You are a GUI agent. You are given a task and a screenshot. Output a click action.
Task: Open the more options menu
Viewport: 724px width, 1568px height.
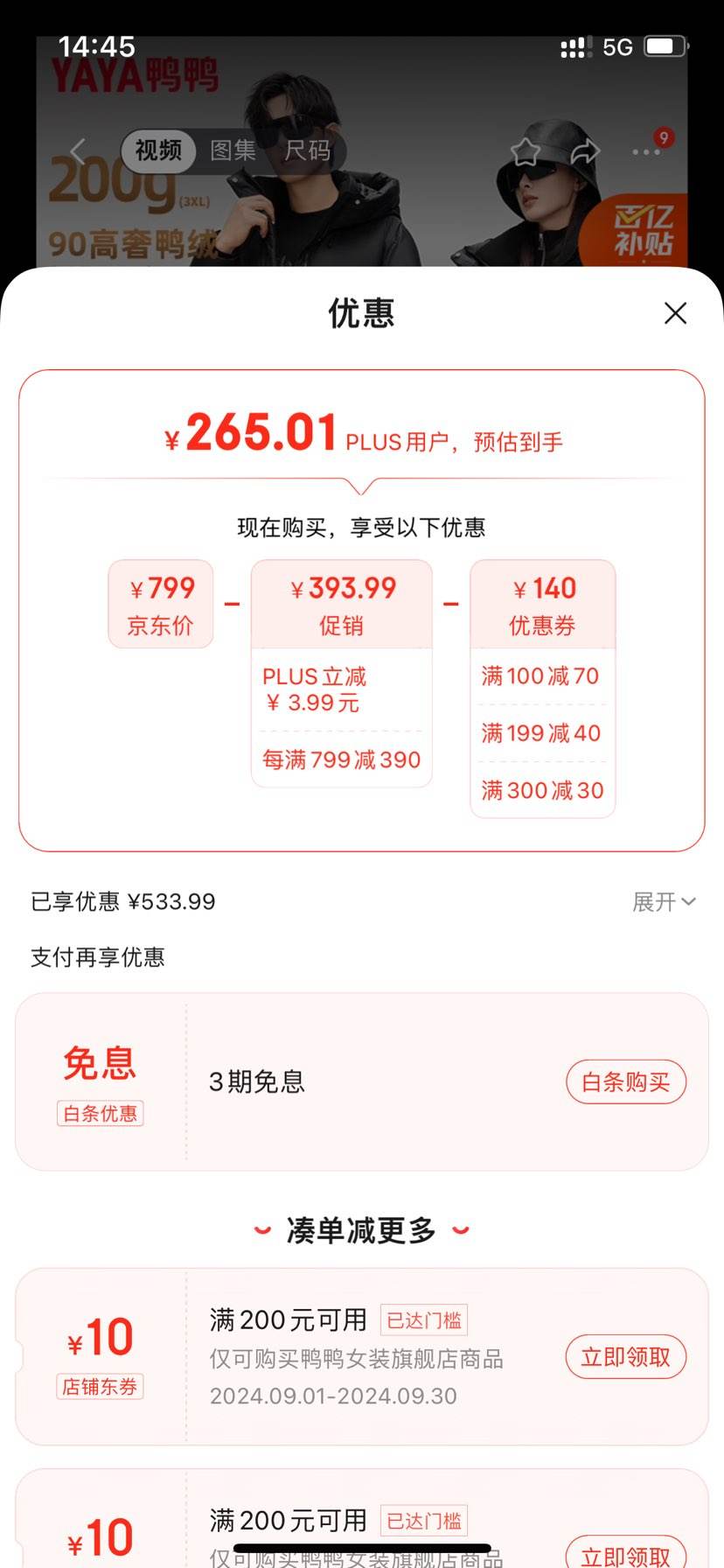click(x=646, y=151)
